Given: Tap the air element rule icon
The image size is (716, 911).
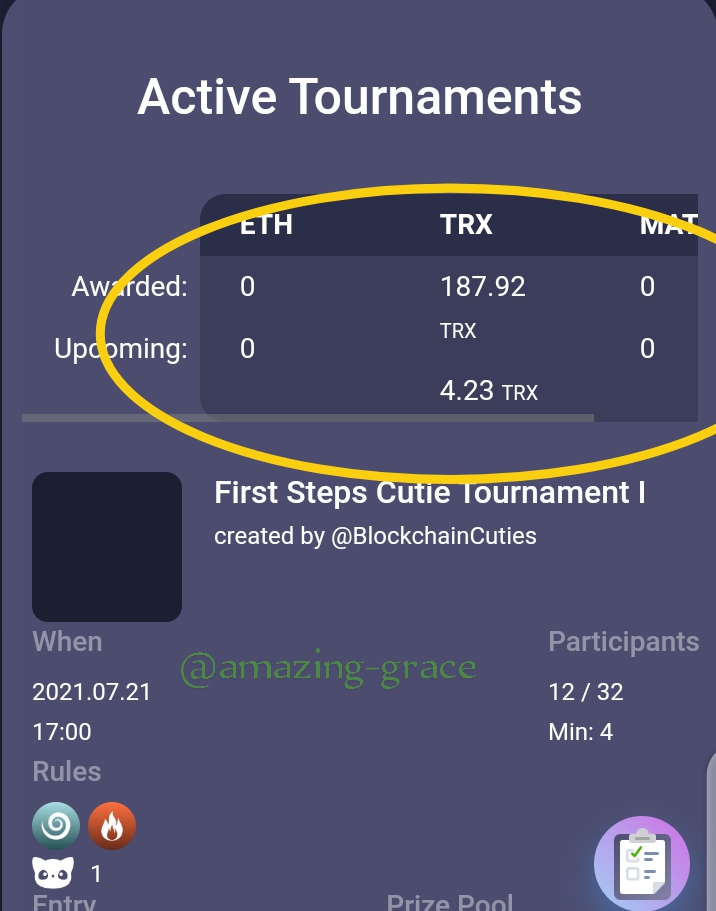Looking at the screenshot, I should click(x=56, y=826).
